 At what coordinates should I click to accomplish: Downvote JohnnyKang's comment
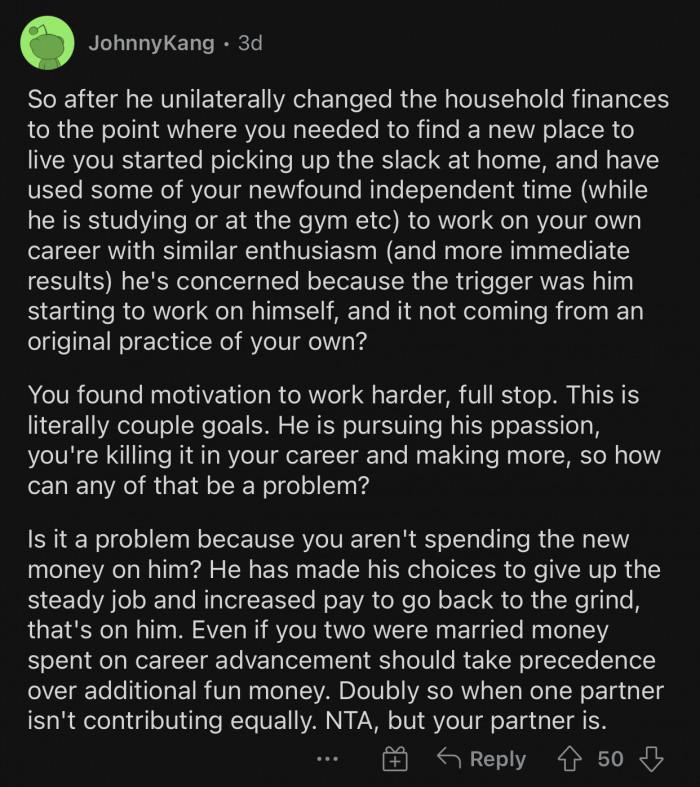(651, 759)
